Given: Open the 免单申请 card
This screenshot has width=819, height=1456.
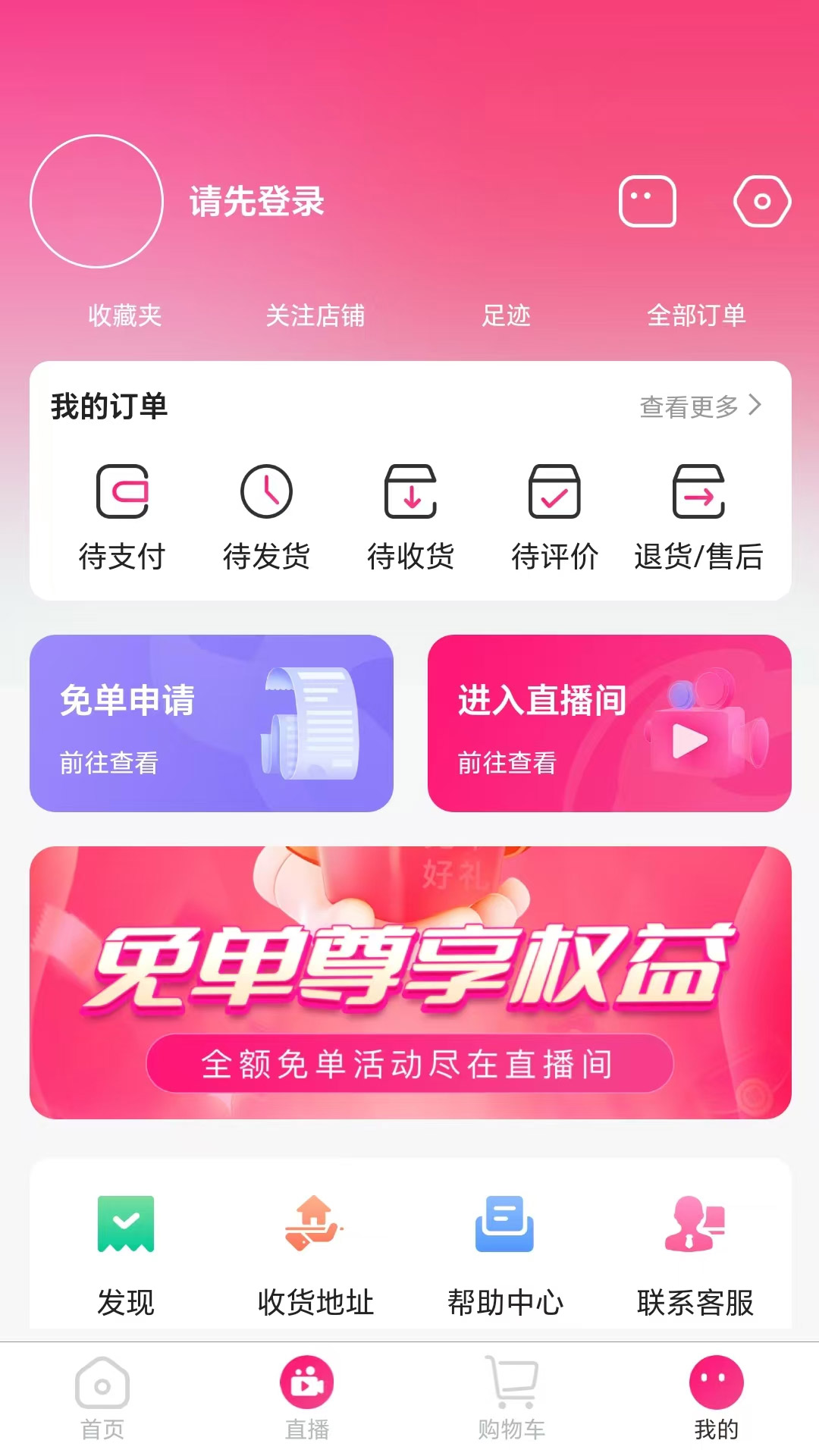Looking at the screenshot, I should click(212, 723).
